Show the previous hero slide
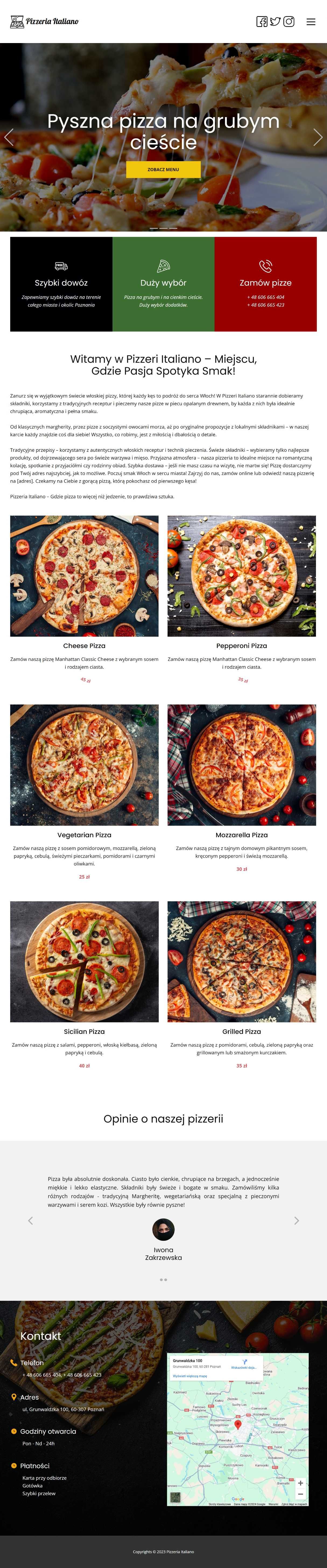 [9, 137]
